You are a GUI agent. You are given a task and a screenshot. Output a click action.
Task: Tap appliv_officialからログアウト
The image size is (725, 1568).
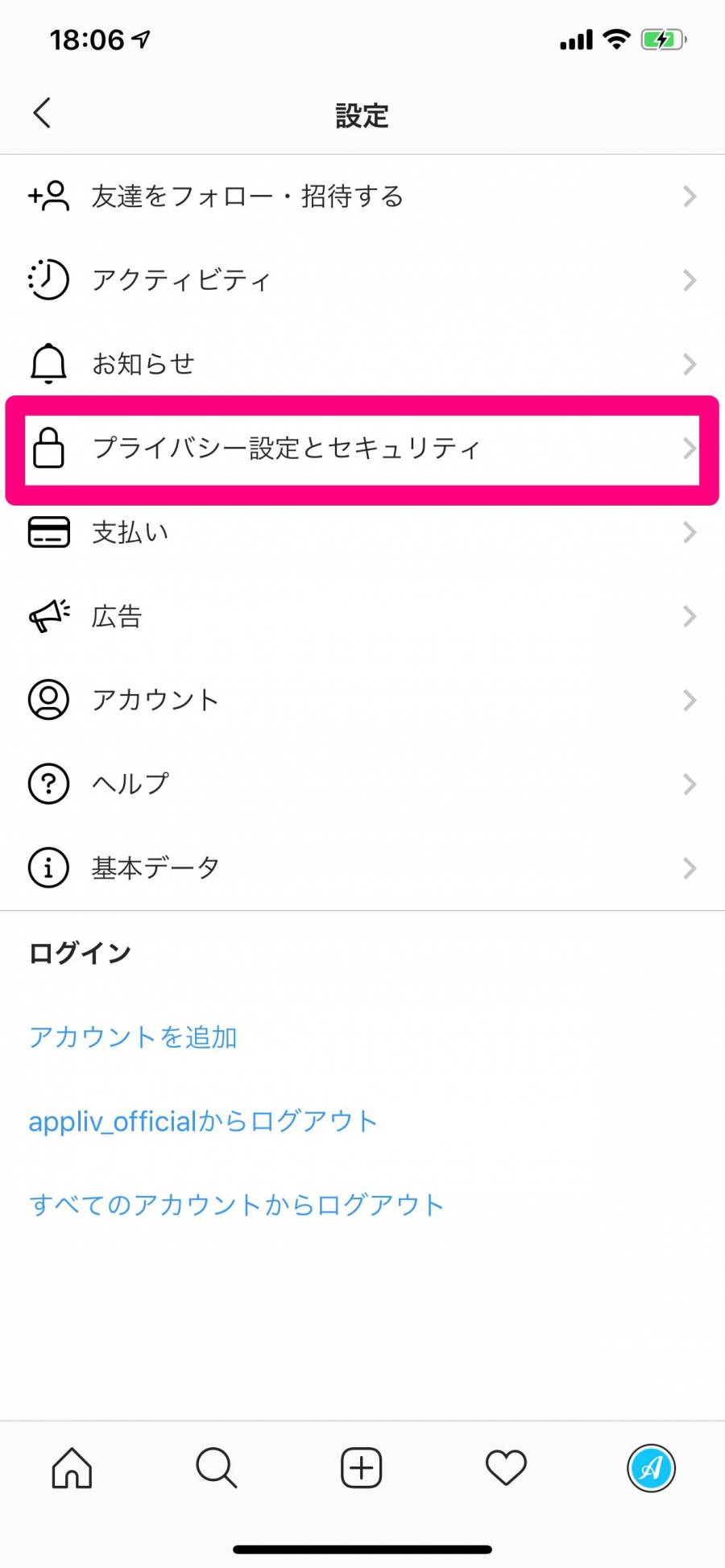(x=203, y=1121)
